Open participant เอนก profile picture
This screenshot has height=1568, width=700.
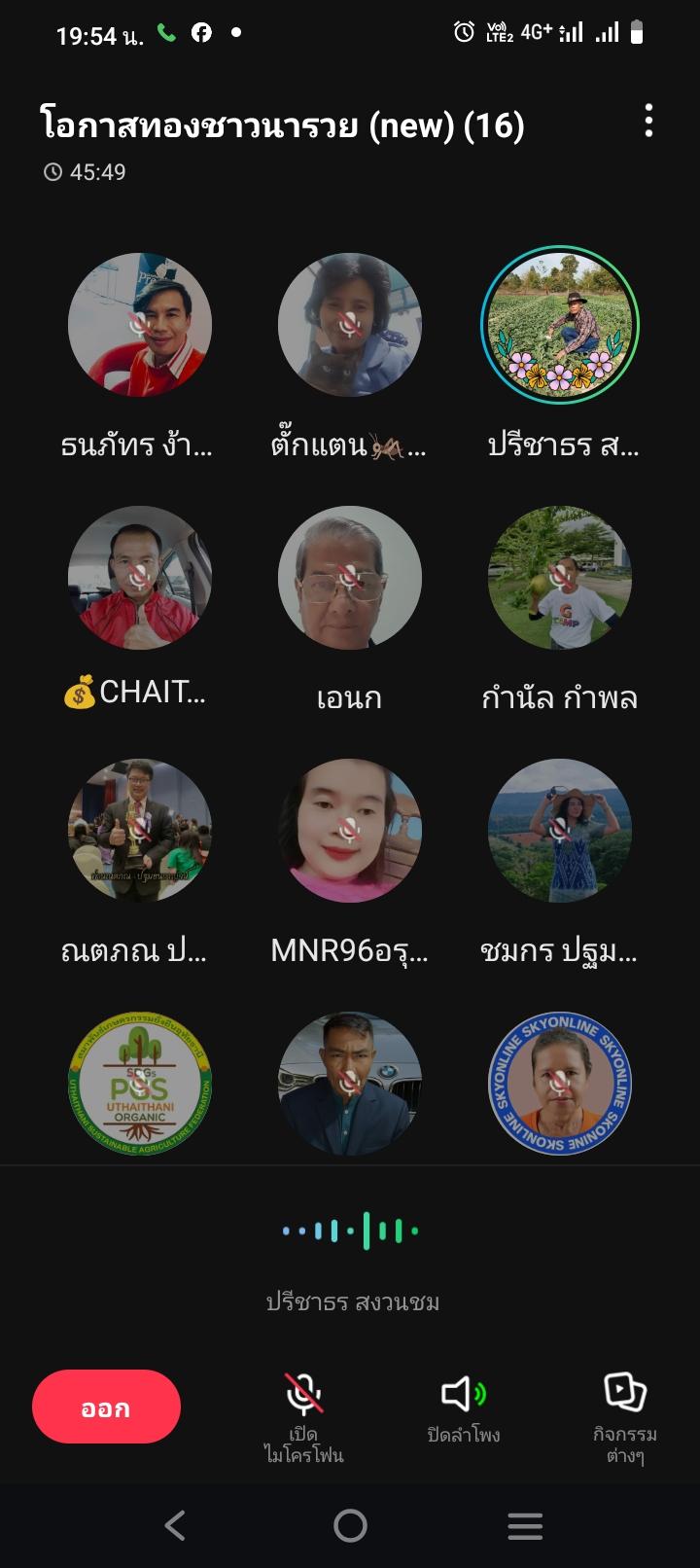[x=350, y=578]
